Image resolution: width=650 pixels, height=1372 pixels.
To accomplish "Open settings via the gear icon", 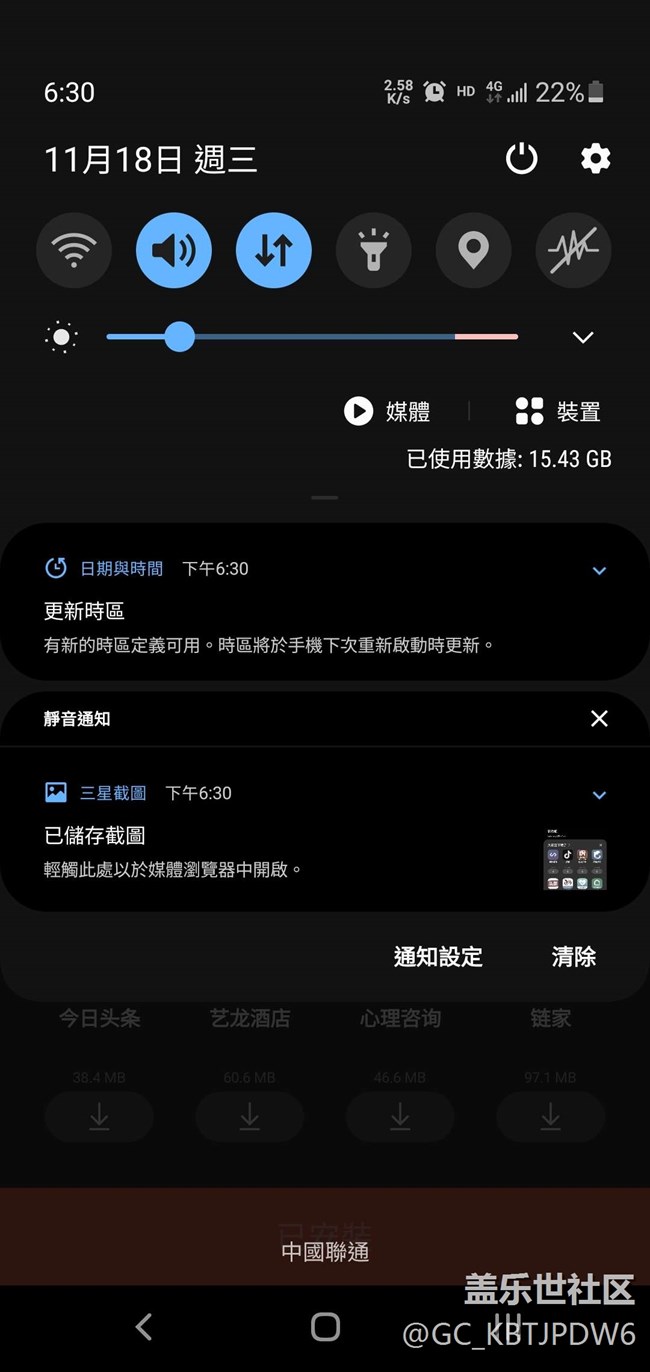I will [x=595, y=158].
